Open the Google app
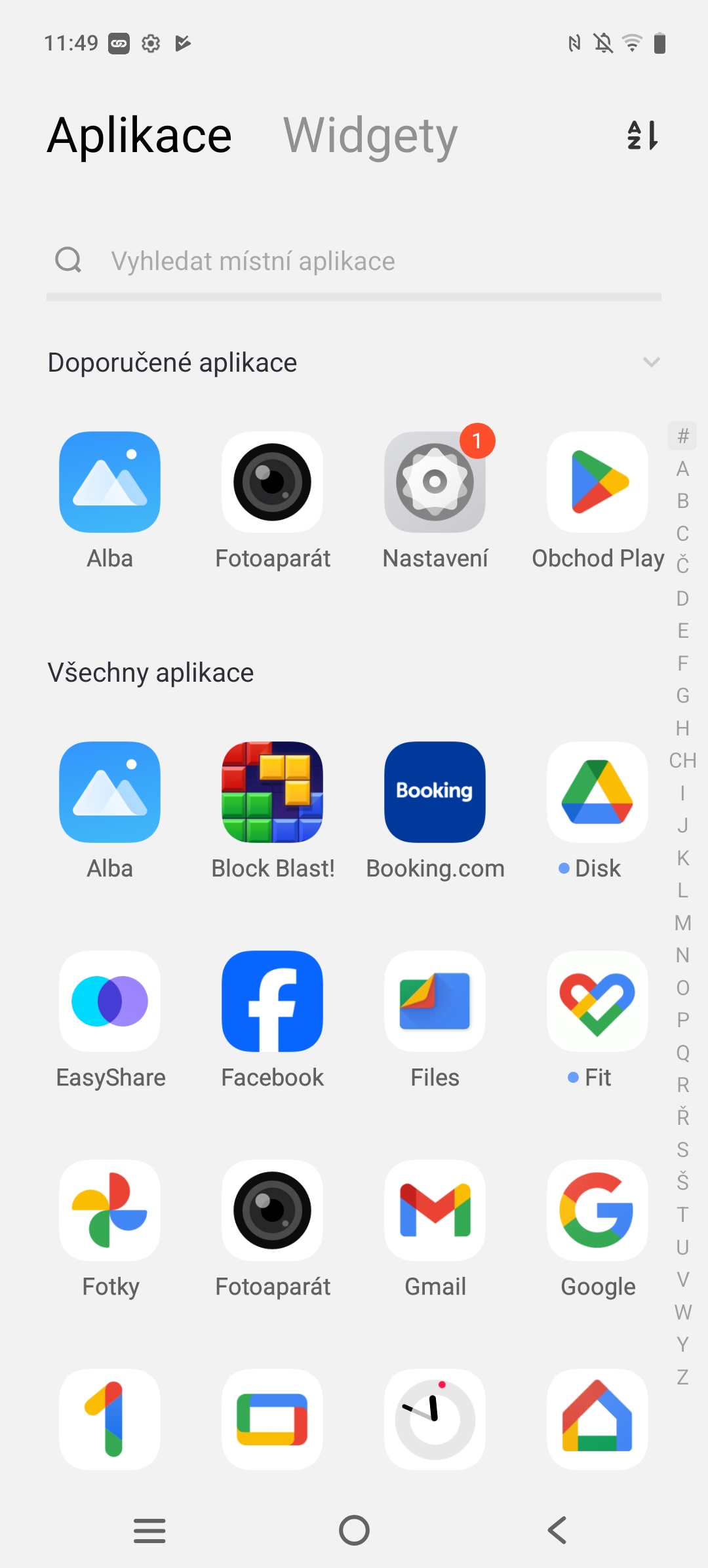The width and height of the screenshot is (708, 1568). click(597, 1211)
